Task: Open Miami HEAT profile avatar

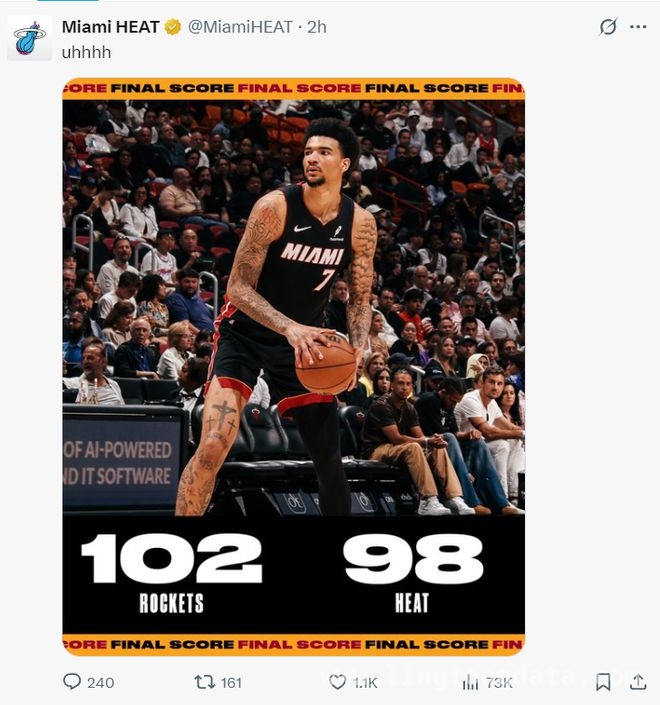Action: (x=29, y=38)
